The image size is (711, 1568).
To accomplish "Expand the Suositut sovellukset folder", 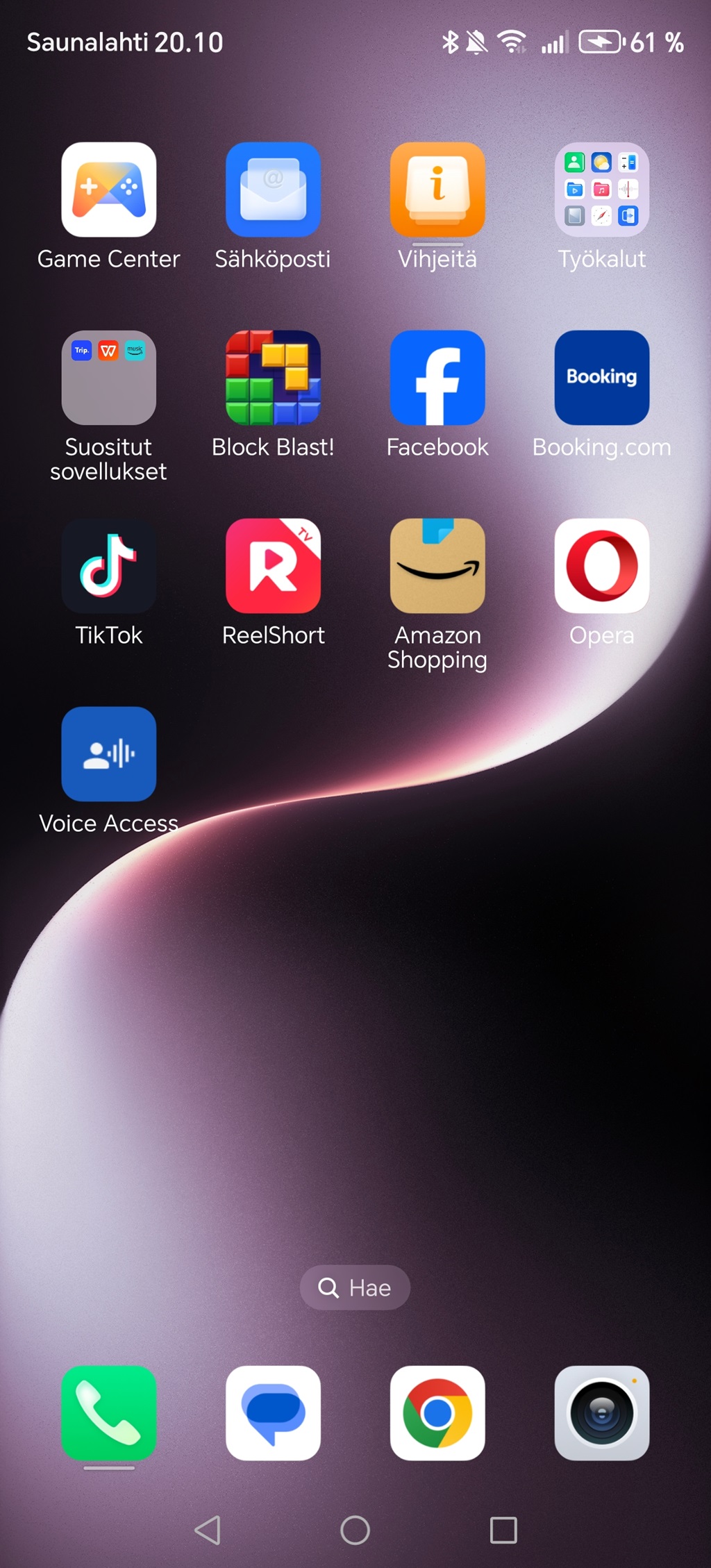I will click(109, 378).
